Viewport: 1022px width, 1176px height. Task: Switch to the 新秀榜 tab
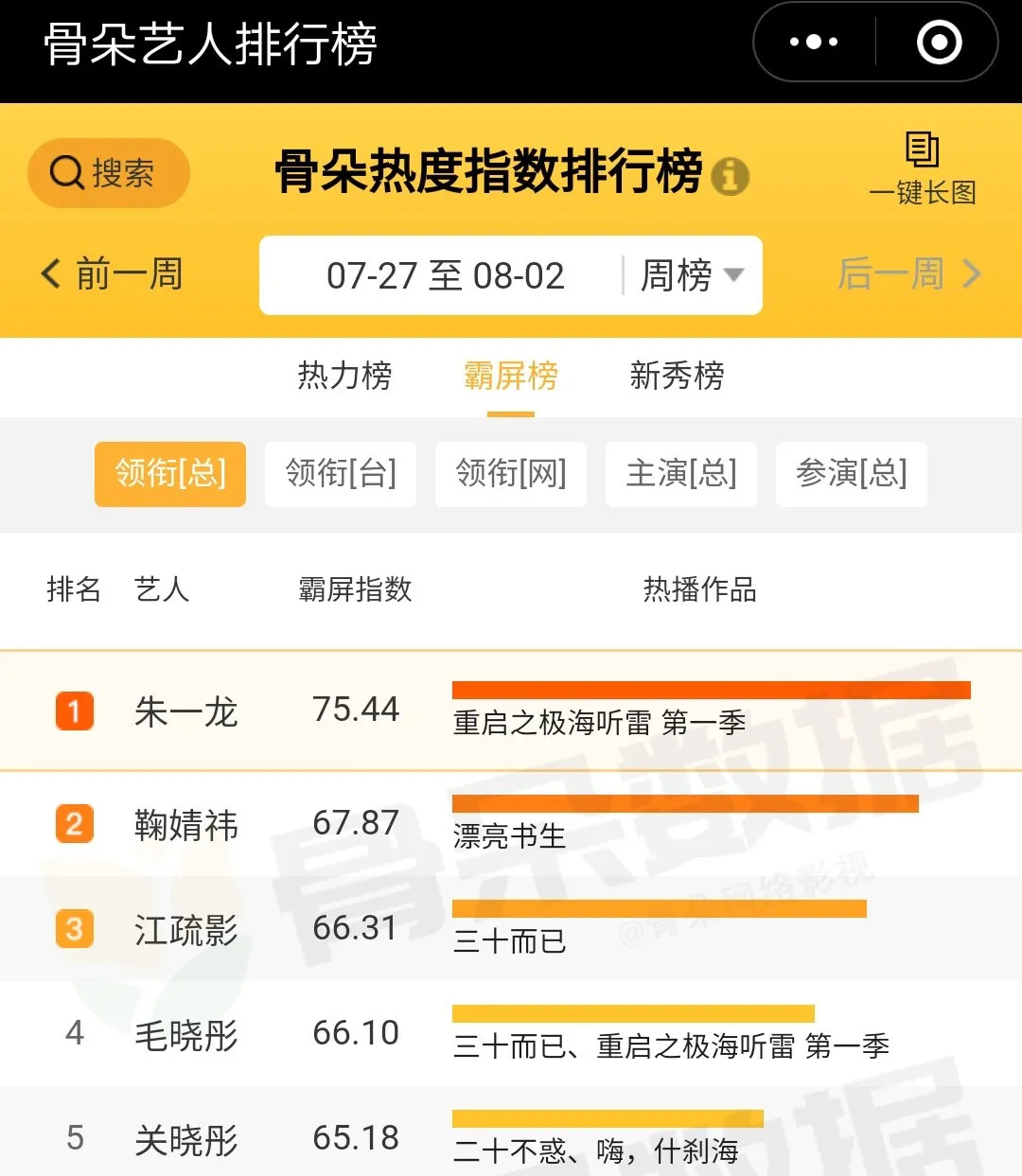(678, 376)
